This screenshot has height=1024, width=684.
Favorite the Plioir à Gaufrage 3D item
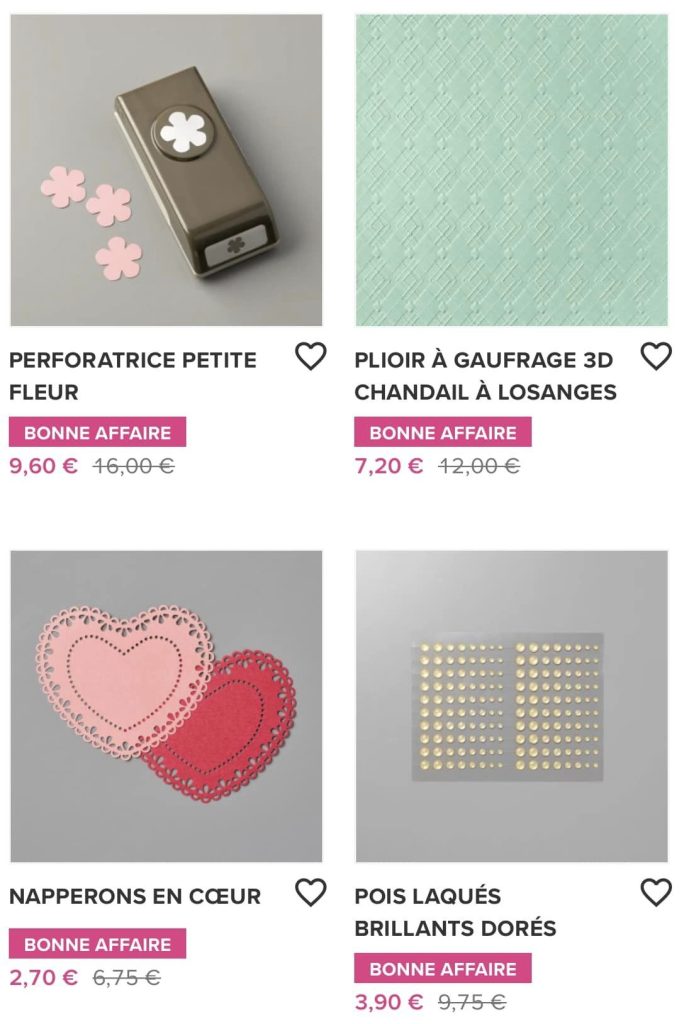pos(656,357)
